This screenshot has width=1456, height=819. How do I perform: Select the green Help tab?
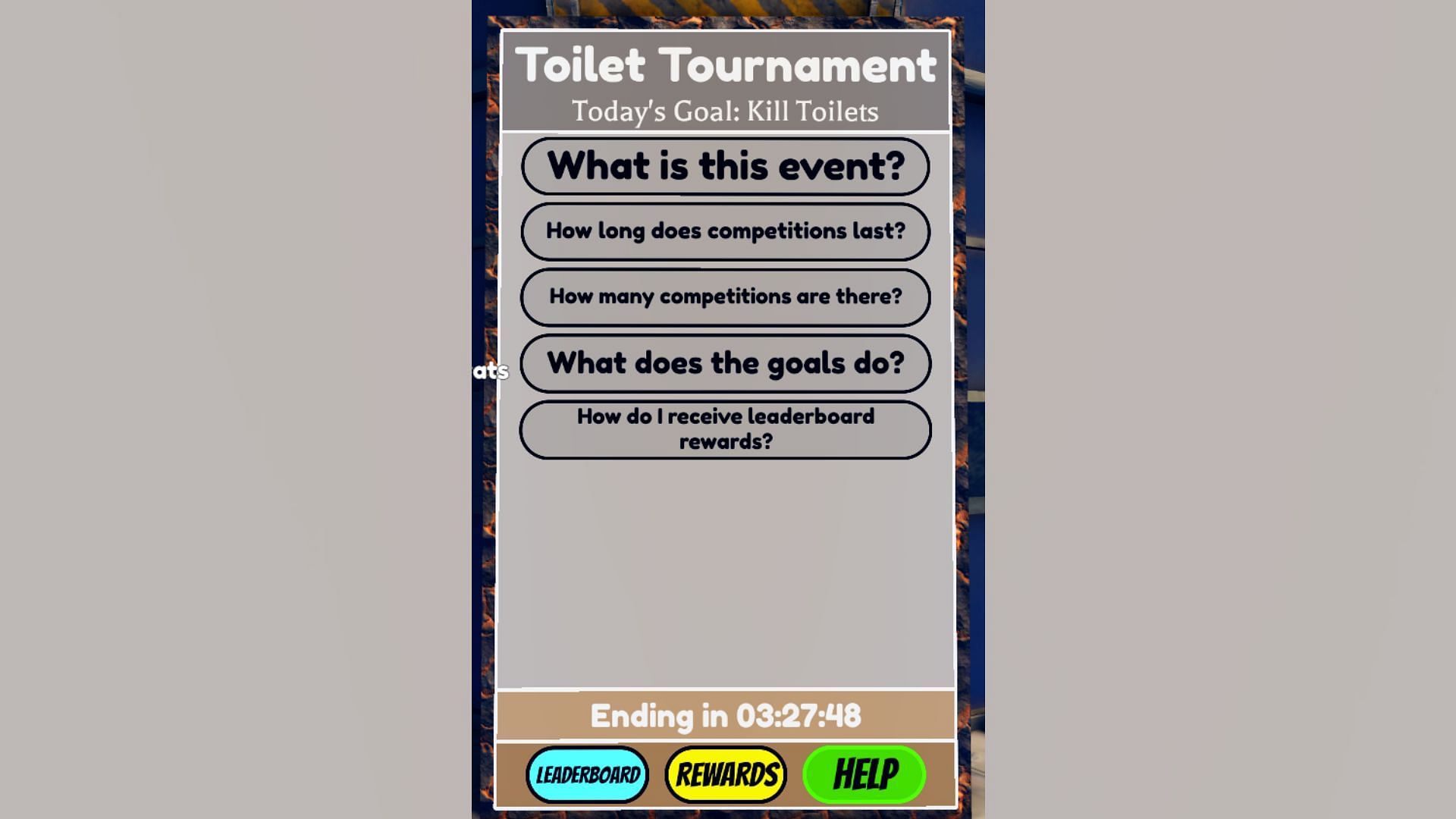pyautogui.click(x=864, y=774)
